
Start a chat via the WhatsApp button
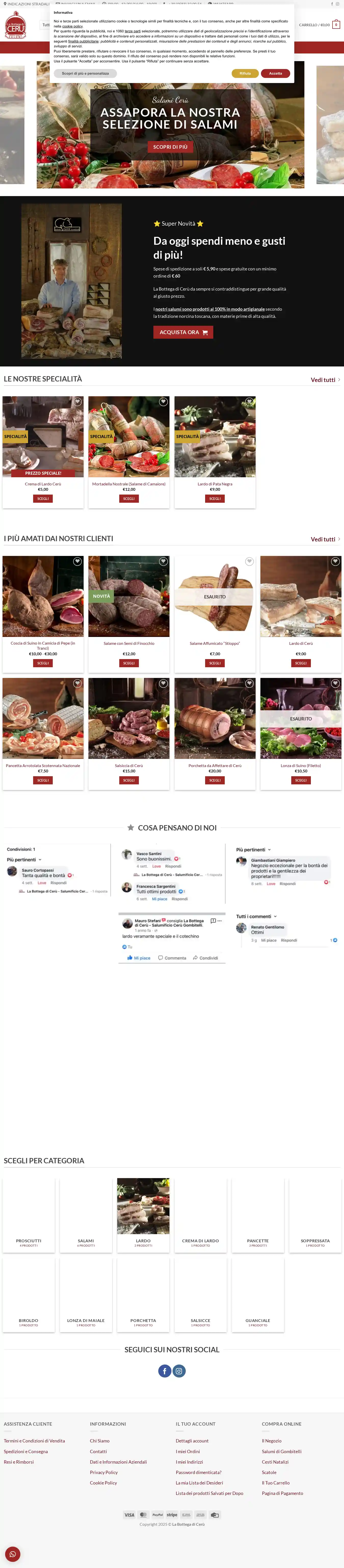click(x=12, y=1553)
